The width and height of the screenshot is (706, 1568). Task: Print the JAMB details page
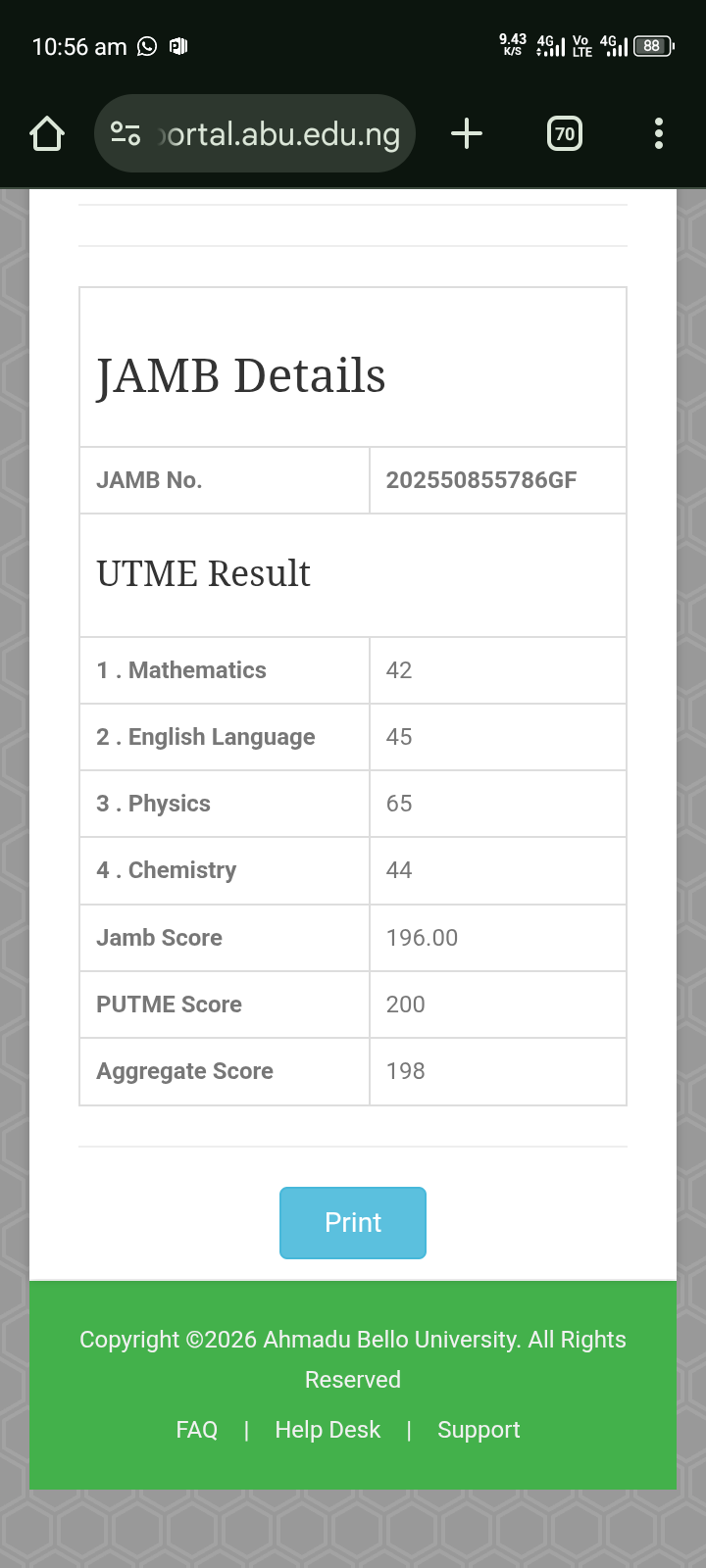pos(353,1222)
